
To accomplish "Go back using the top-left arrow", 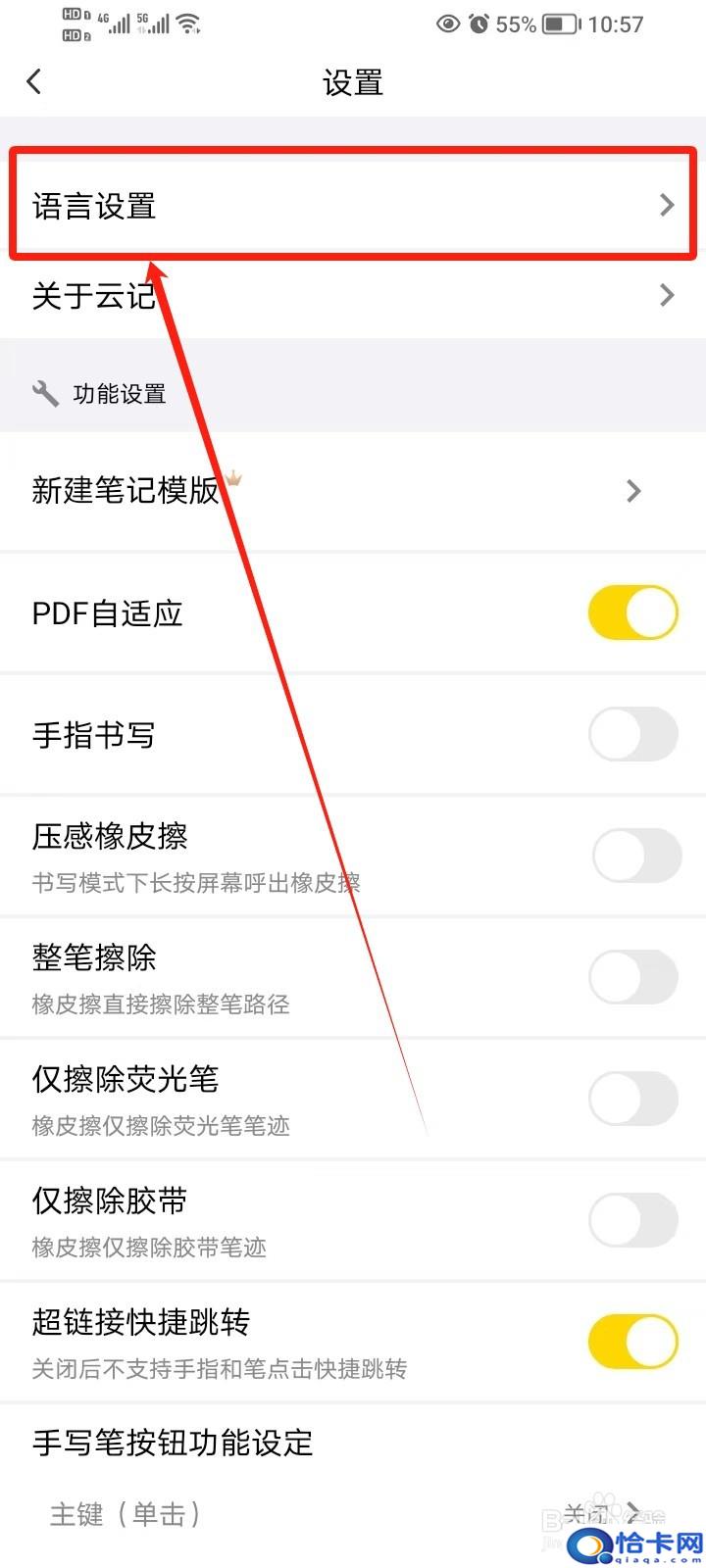I will pyautogui.click(x=34, y=81).
